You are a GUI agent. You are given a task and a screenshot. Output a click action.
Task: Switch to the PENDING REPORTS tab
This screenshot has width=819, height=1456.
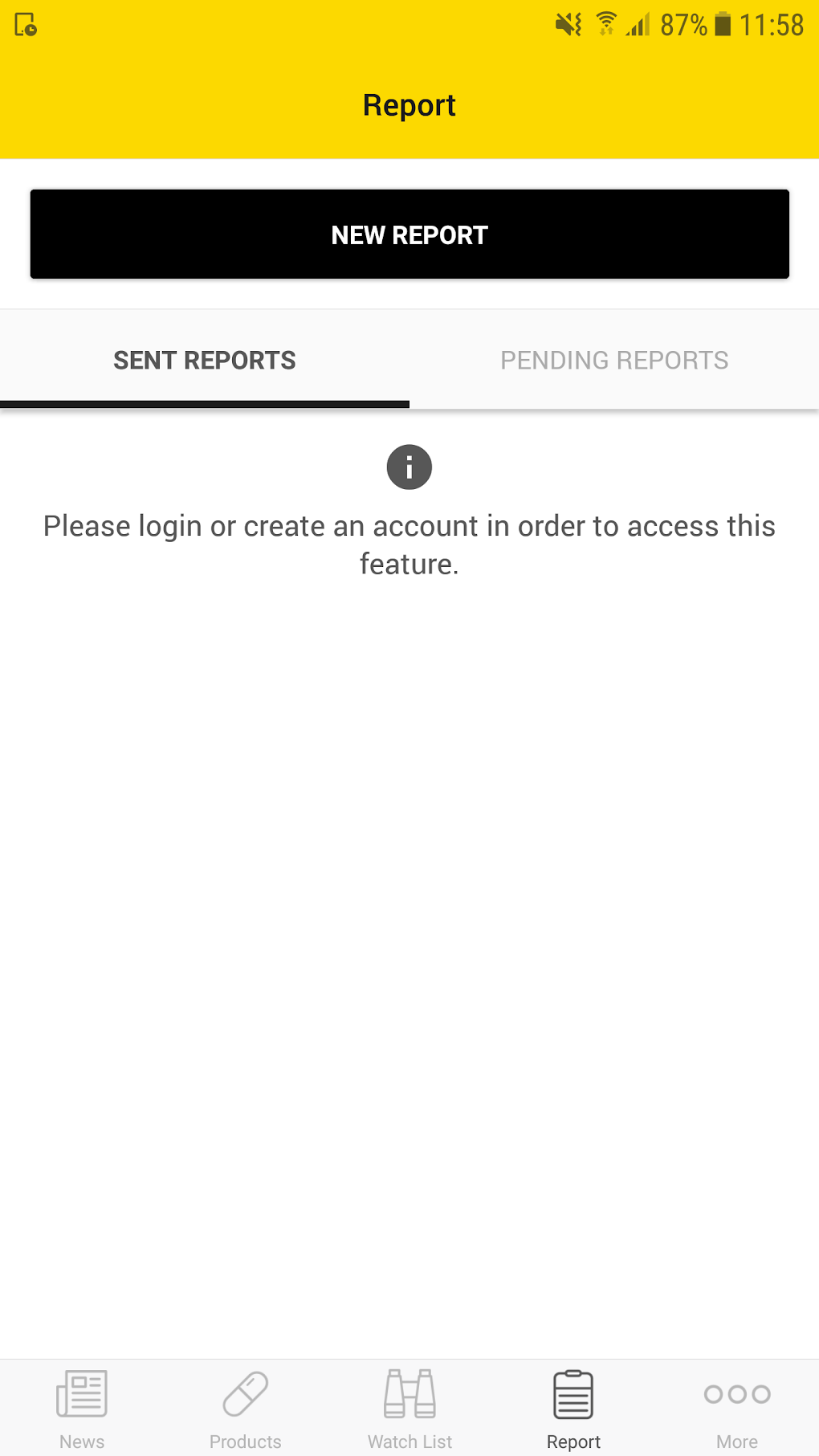613,359
